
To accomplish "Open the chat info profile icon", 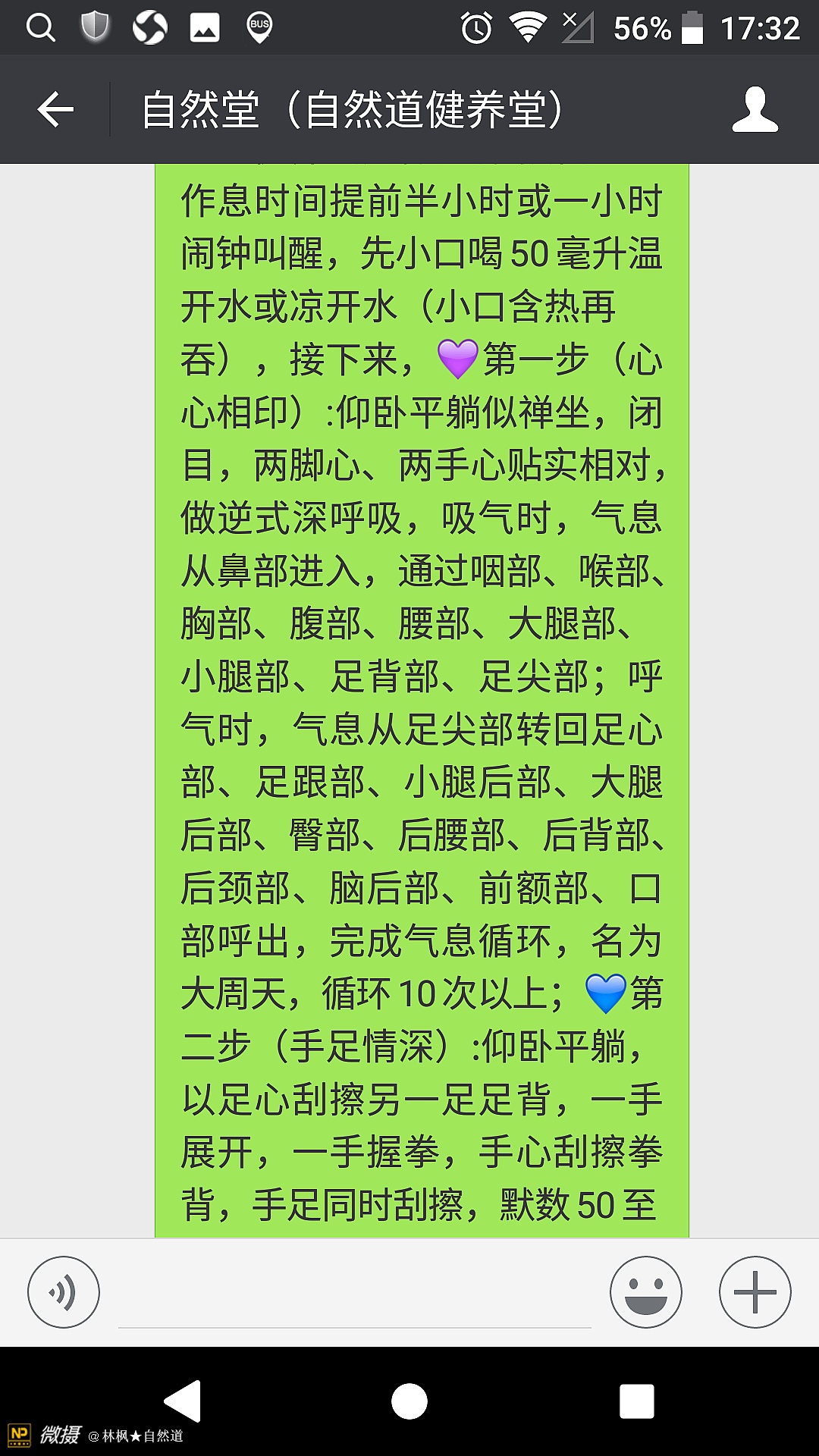I will click(755, 110).
